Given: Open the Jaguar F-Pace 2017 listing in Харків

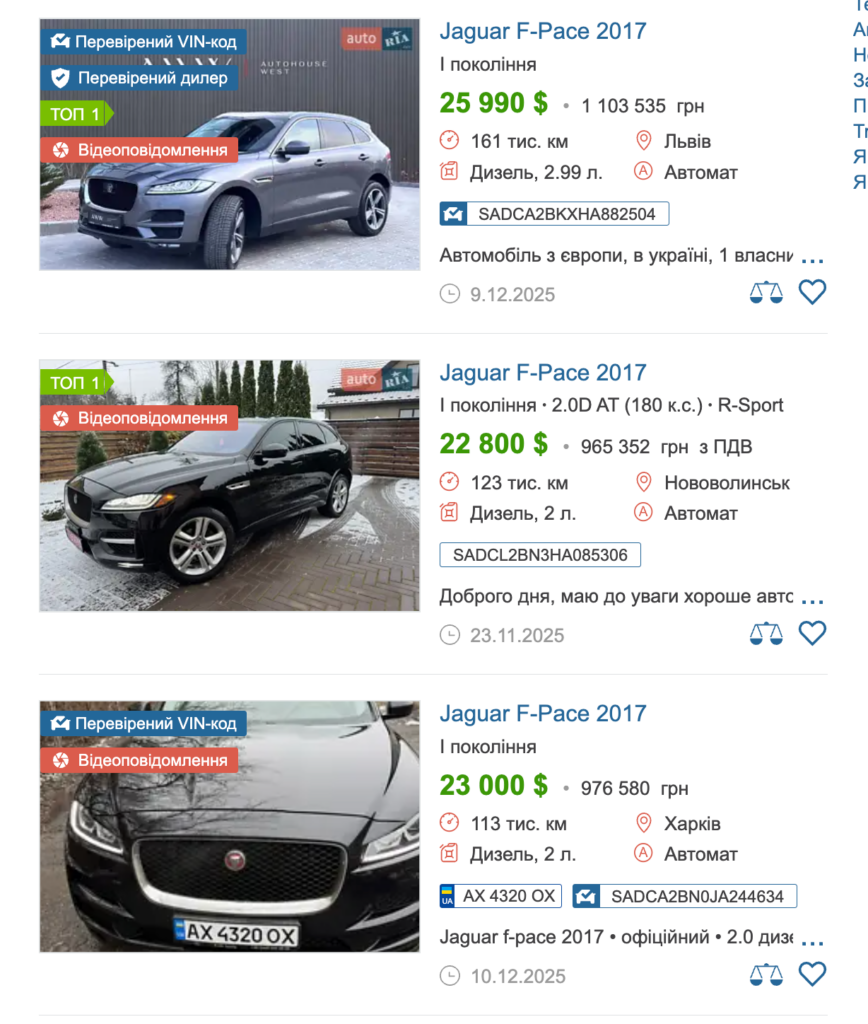Looking at the screenshot, I should pos(543,713).
